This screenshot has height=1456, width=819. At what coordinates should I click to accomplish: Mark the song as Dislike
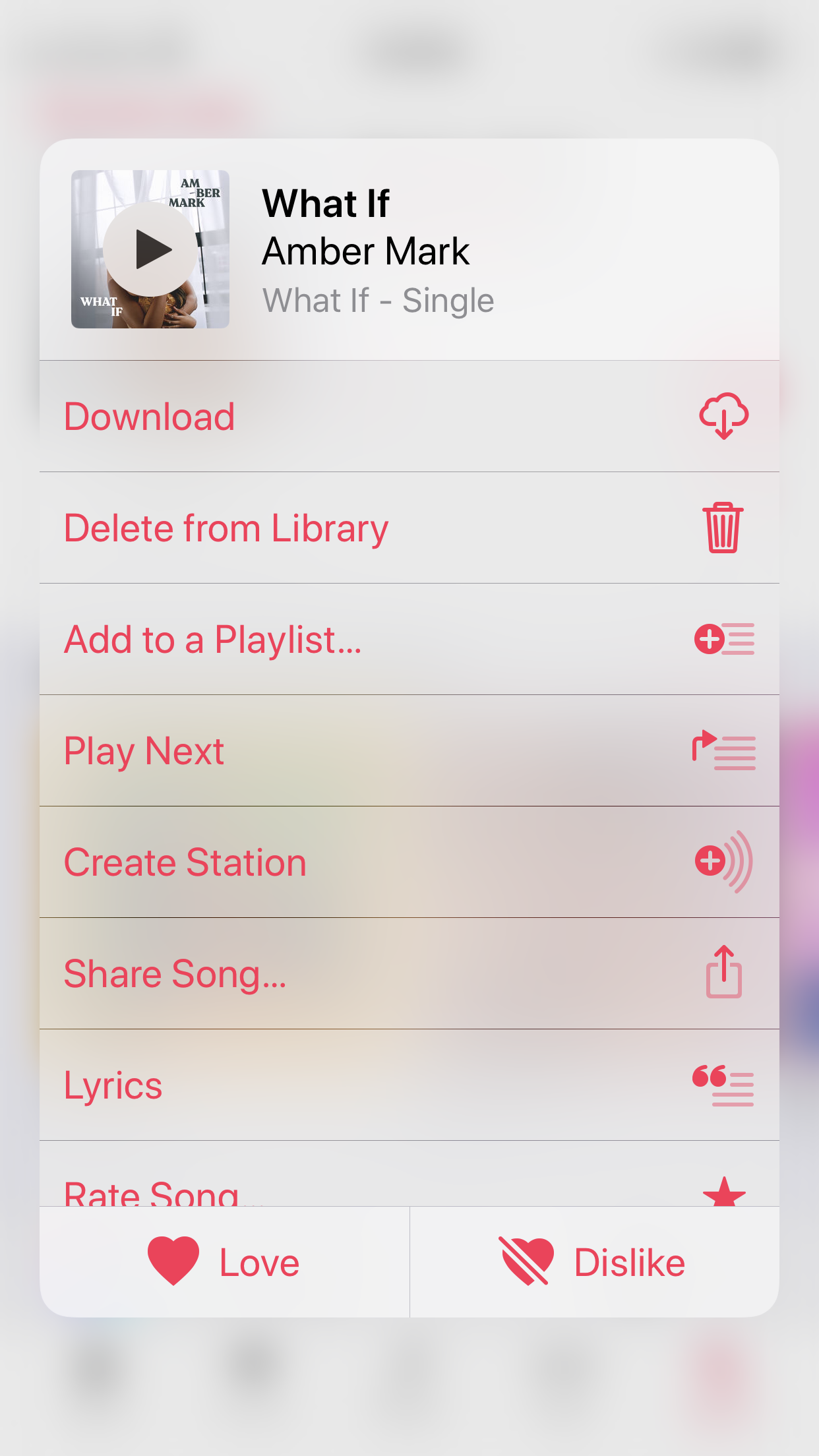pos(593,1262)
